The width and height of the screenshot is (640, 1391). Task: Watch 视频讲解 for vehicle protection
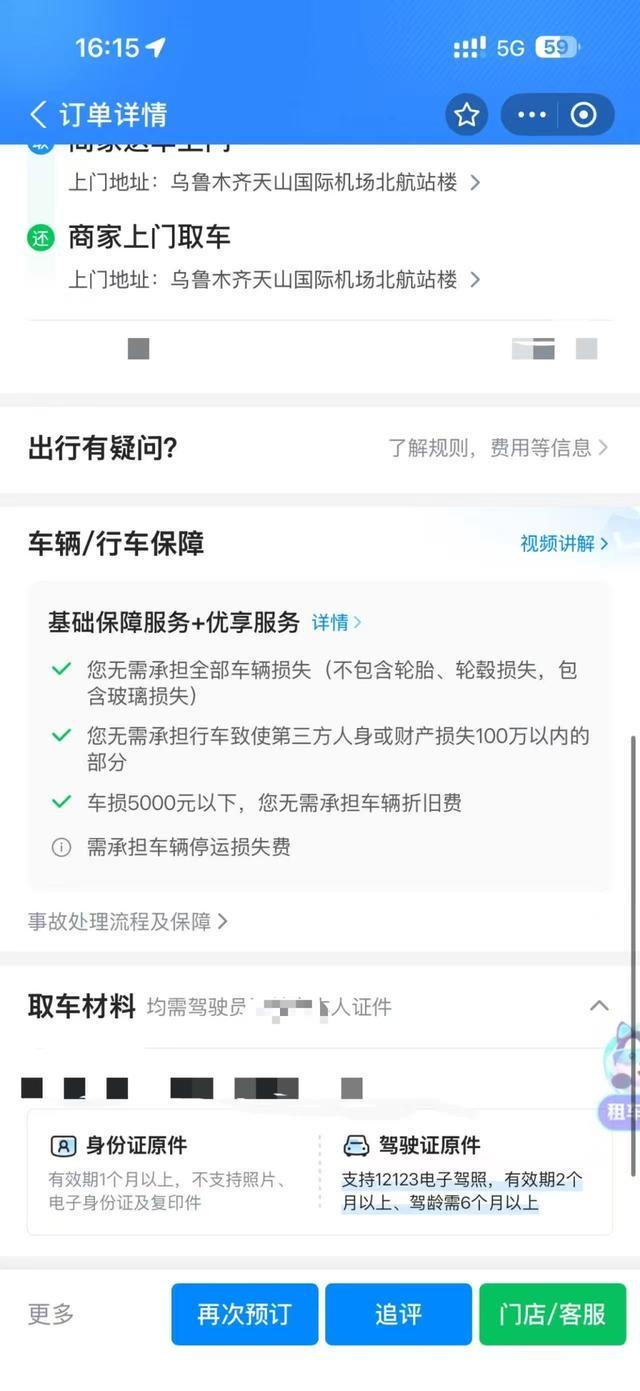tap(563, 543)
